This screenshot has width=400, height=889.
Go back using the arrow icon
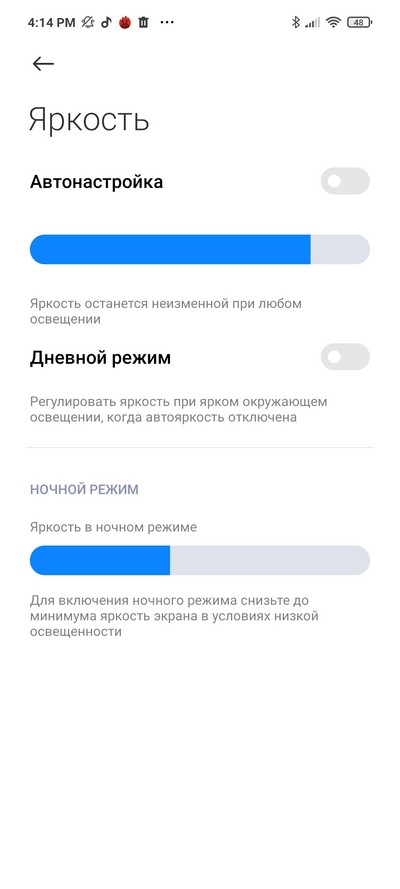[x=43, y=64]
